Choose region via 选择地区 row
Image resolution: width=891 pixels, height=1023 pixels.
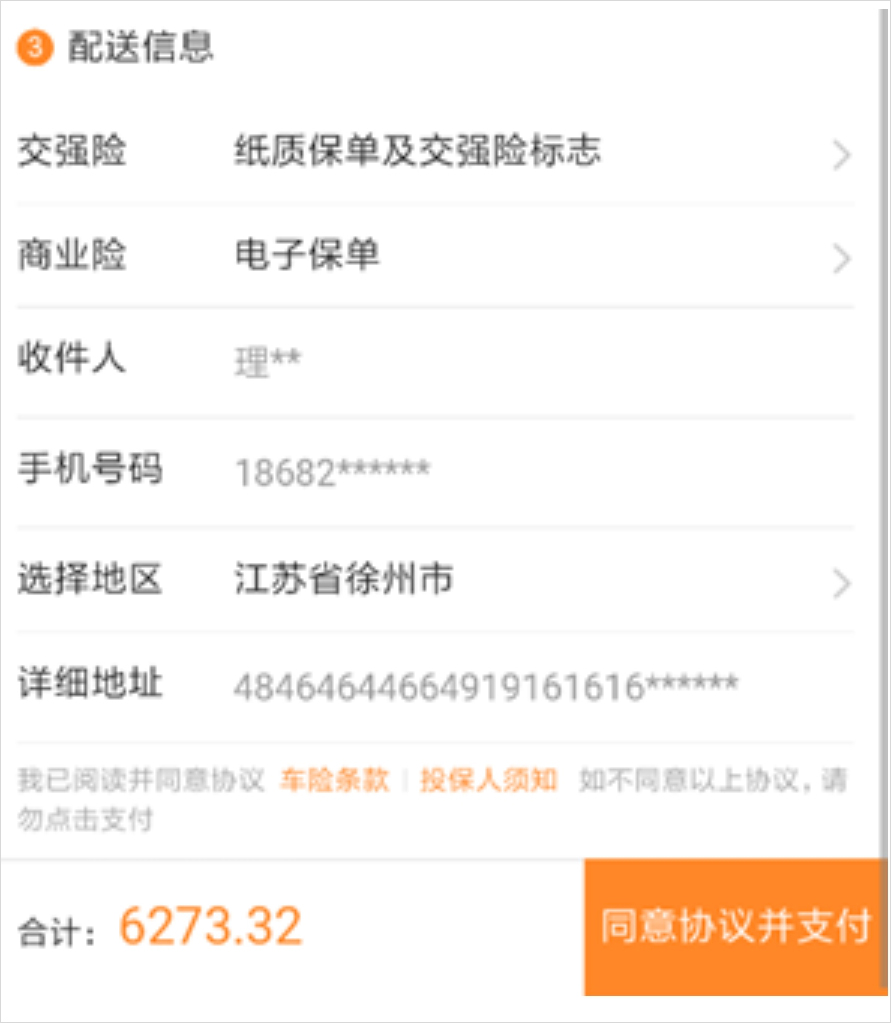pos(435,579)
